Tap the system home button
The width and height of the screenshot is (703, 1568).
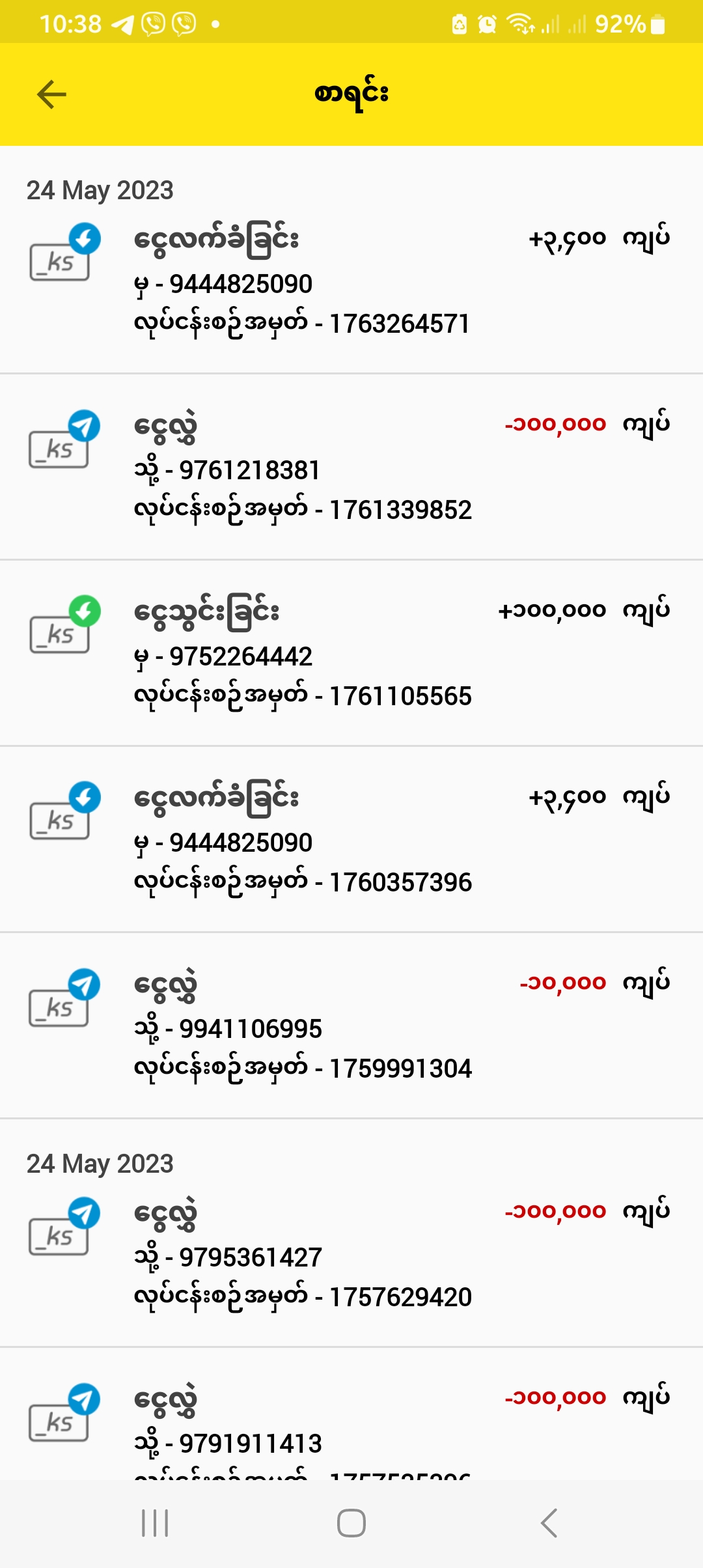click(x=351, y=1523)
